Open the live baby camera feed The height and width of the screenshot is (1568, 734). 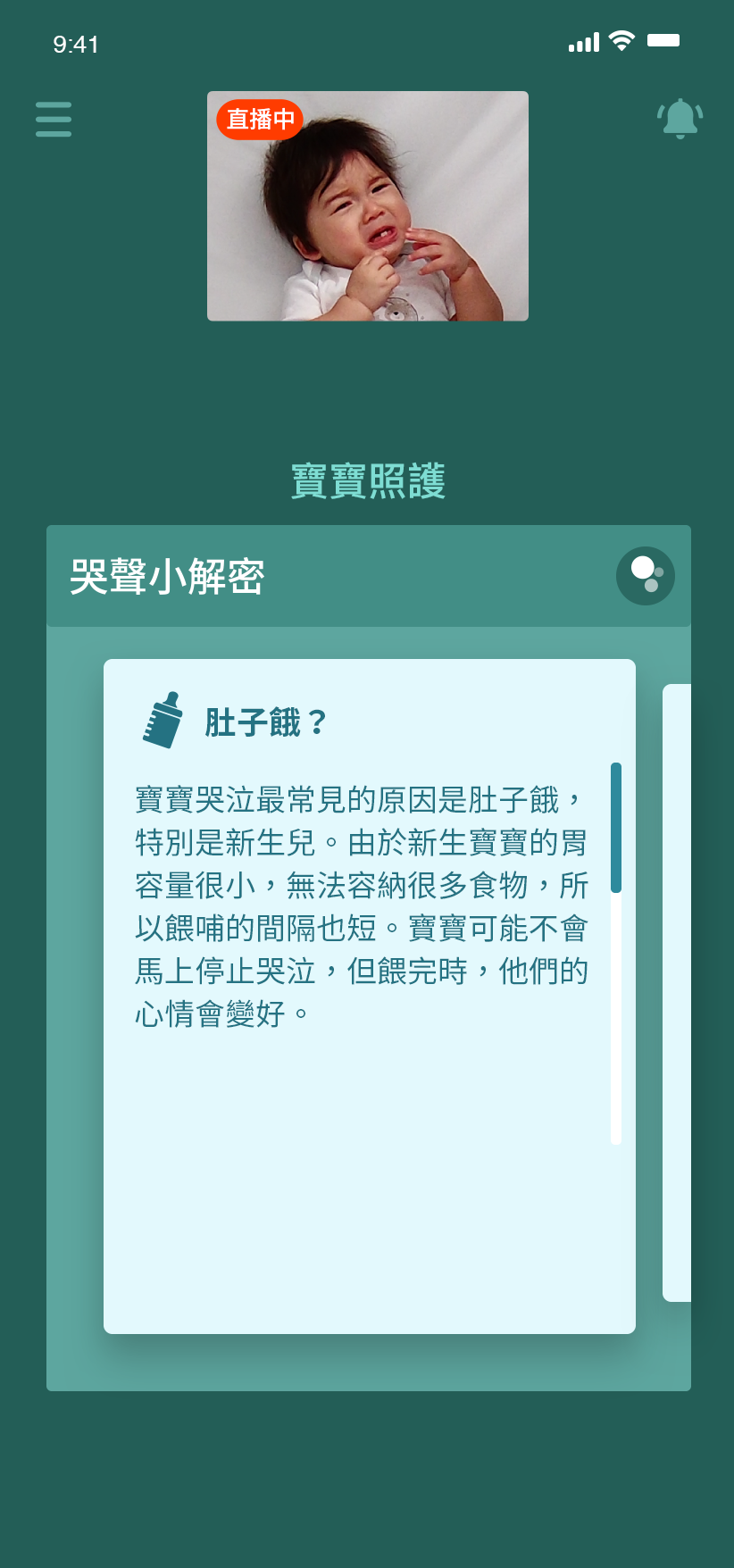tap(368, 206)
